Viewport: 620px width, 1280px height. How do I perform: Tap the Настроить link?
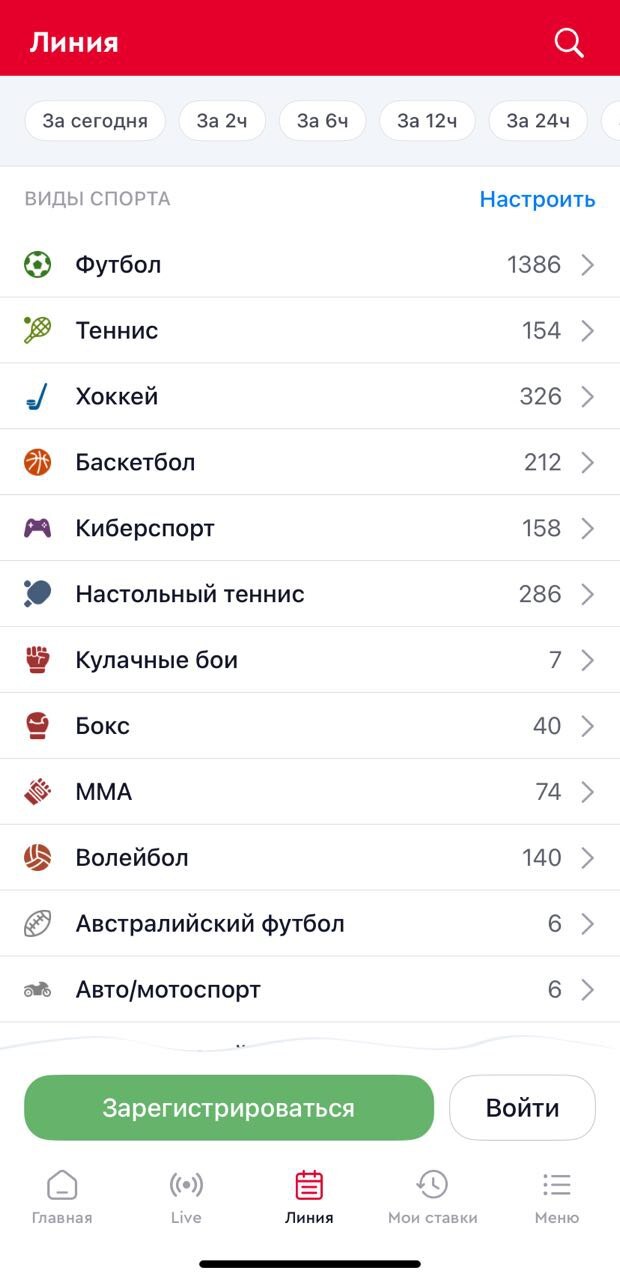537,199
